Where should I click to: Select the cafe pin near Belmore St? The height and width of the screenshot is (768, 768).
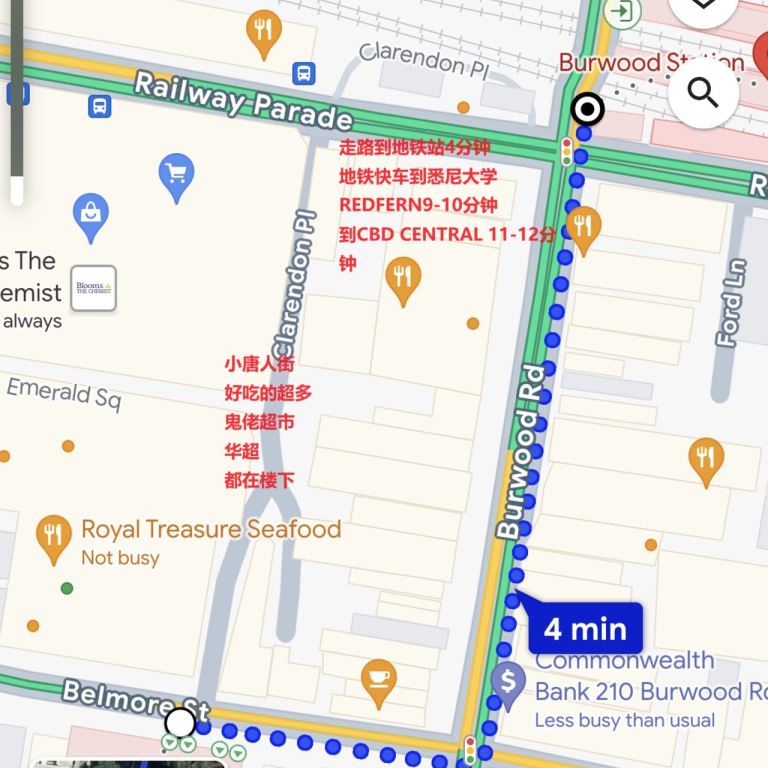(x=378, y=681)
